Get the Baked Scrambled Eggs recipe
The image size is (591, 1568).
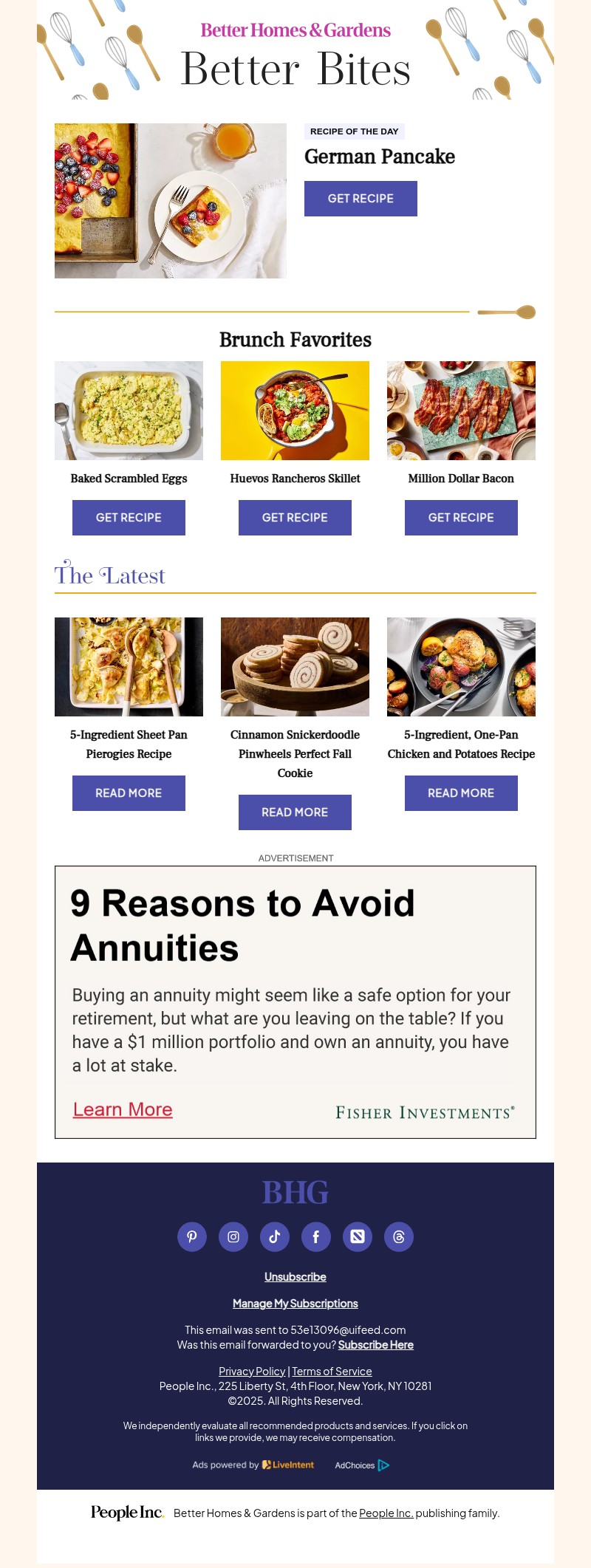[129, 517]
